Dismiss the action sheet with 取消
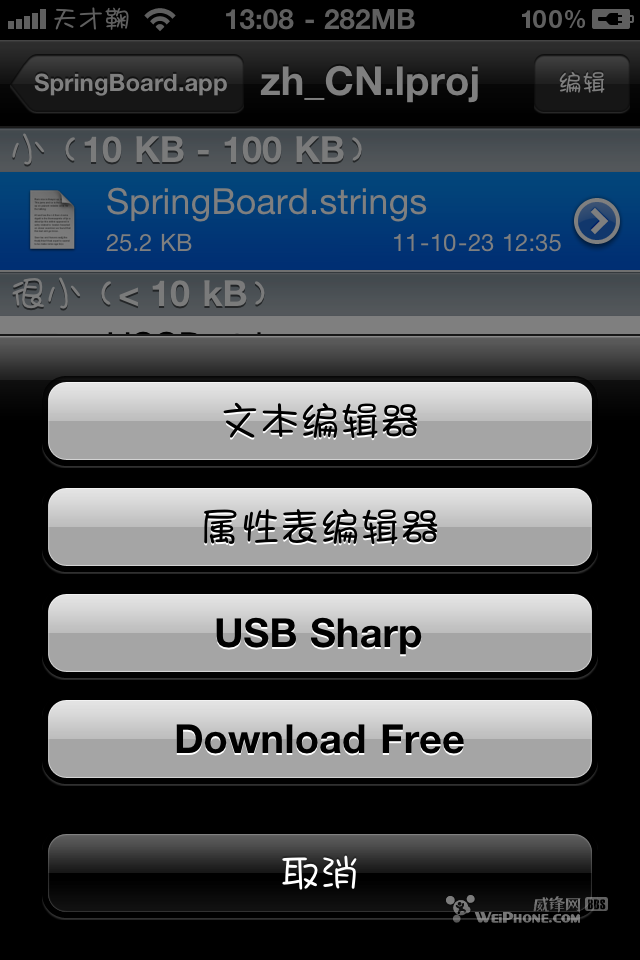 coord(320,874)
